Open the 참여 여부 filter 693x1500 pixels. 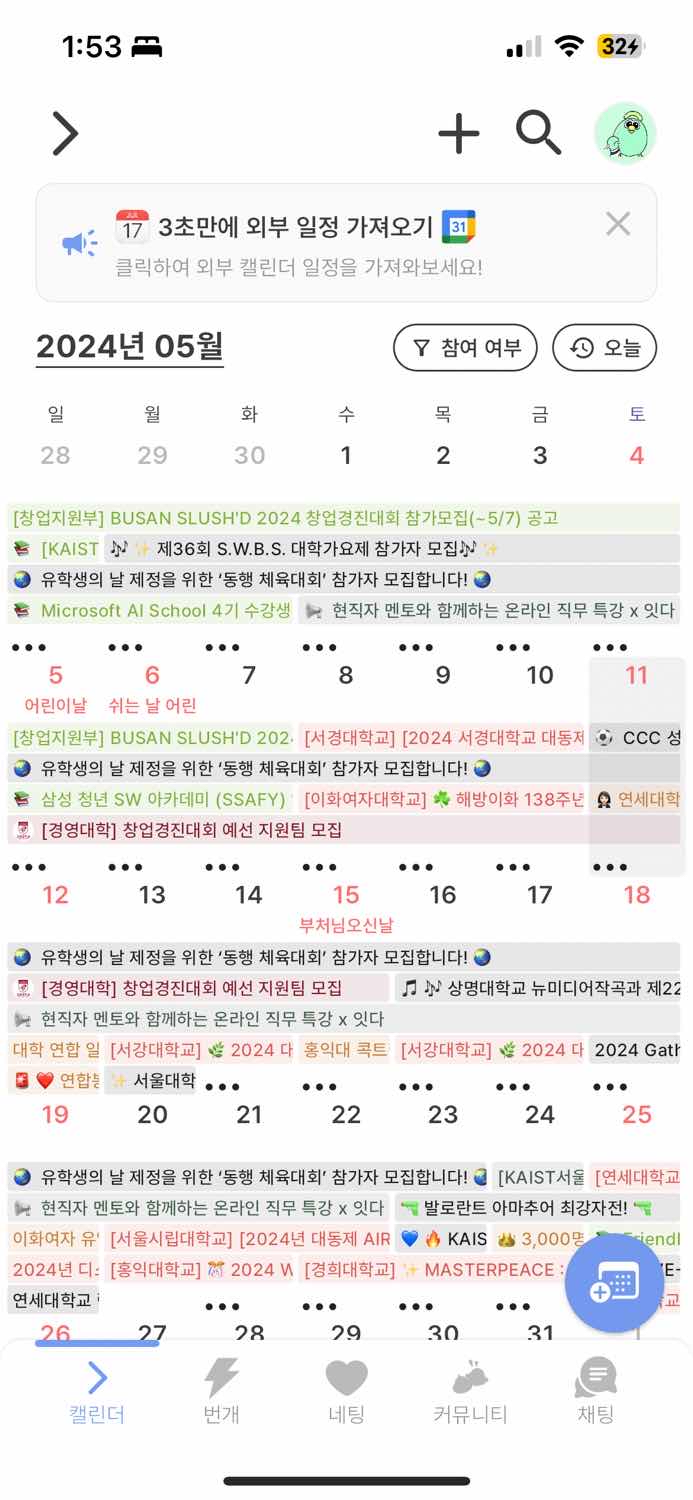coord(465,348)
